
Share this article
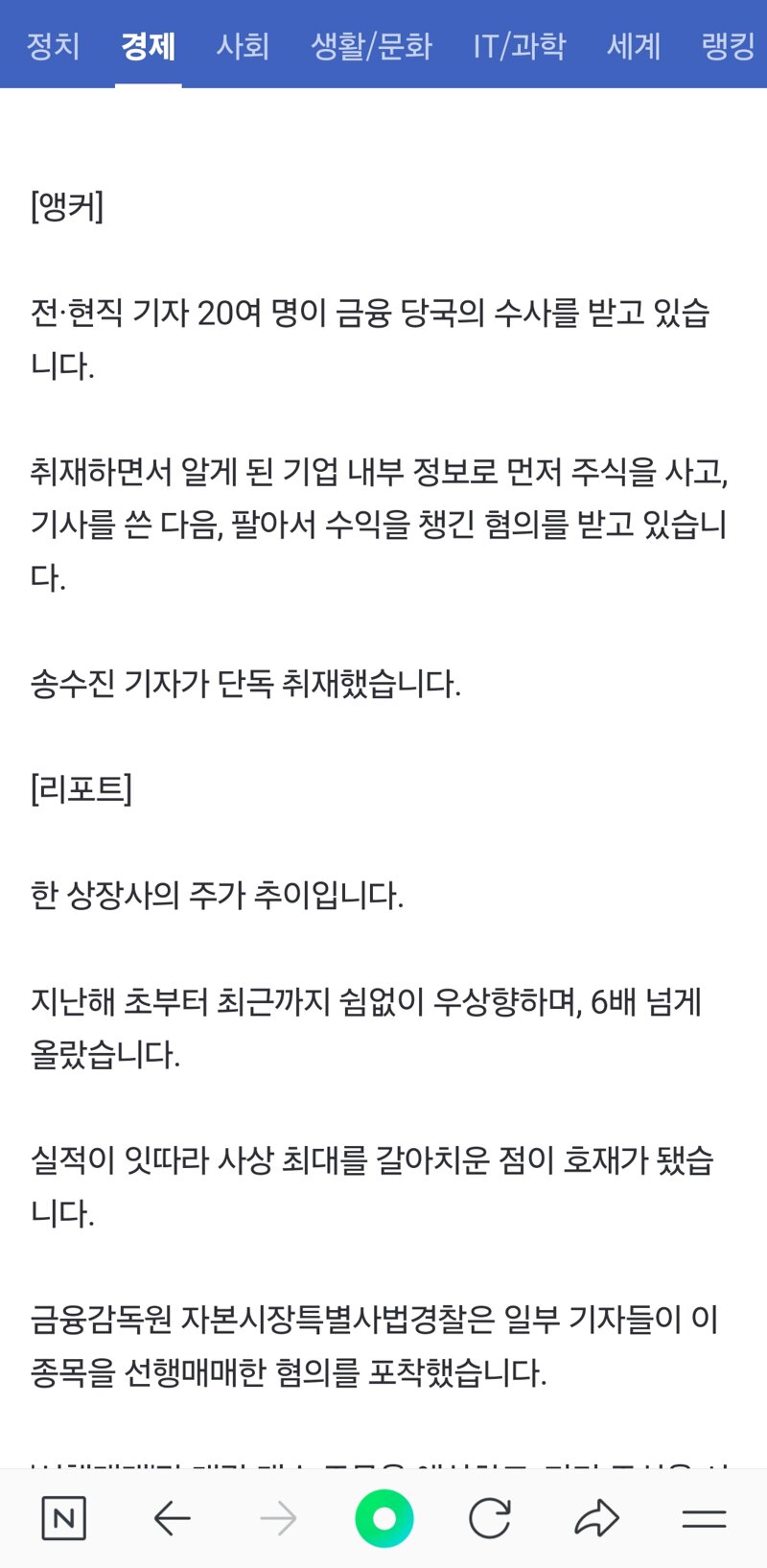(x=596, y=1518)
